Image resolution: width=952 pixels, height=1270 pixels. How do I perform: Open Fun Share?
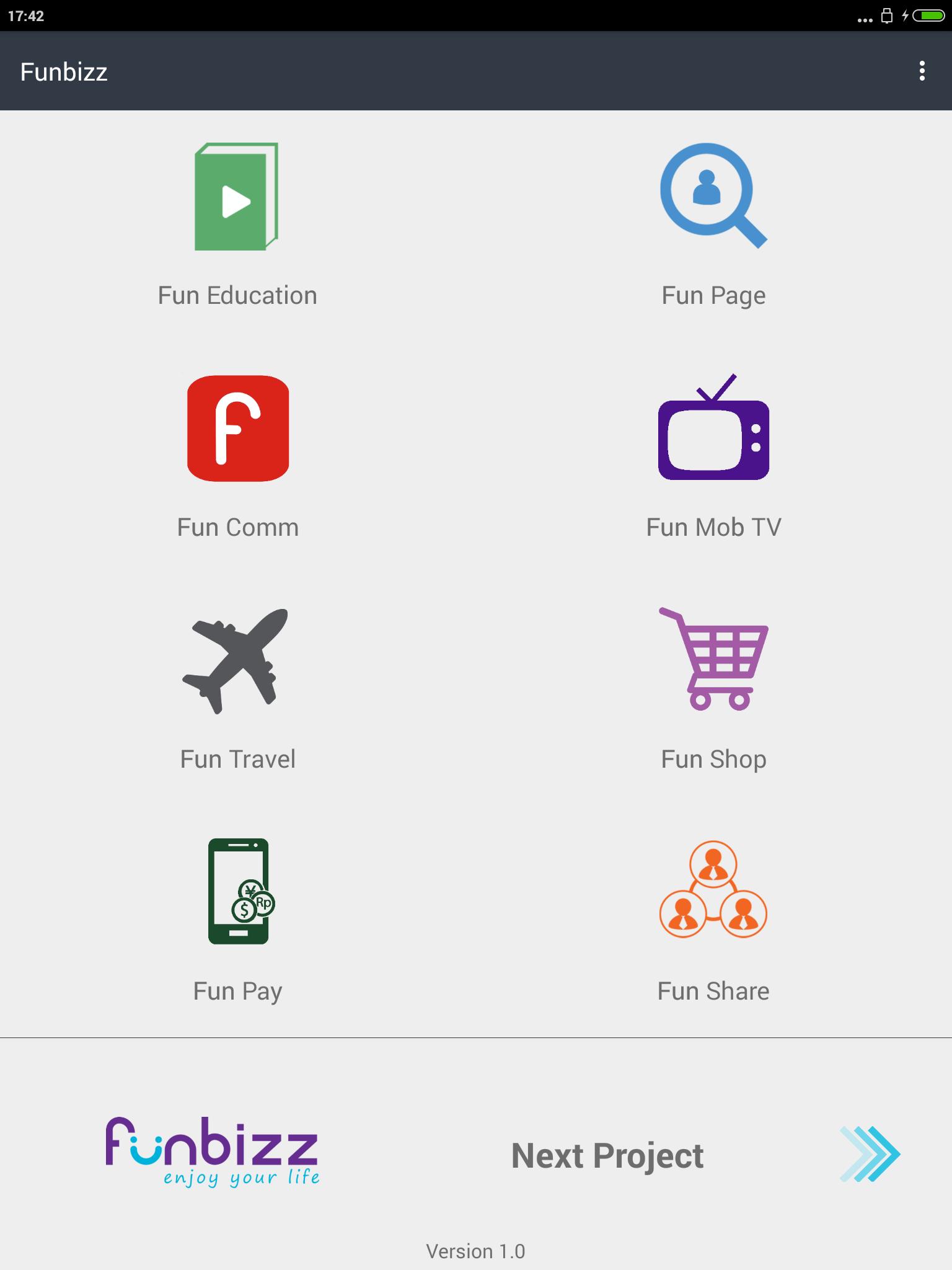(x=713, y=890)
